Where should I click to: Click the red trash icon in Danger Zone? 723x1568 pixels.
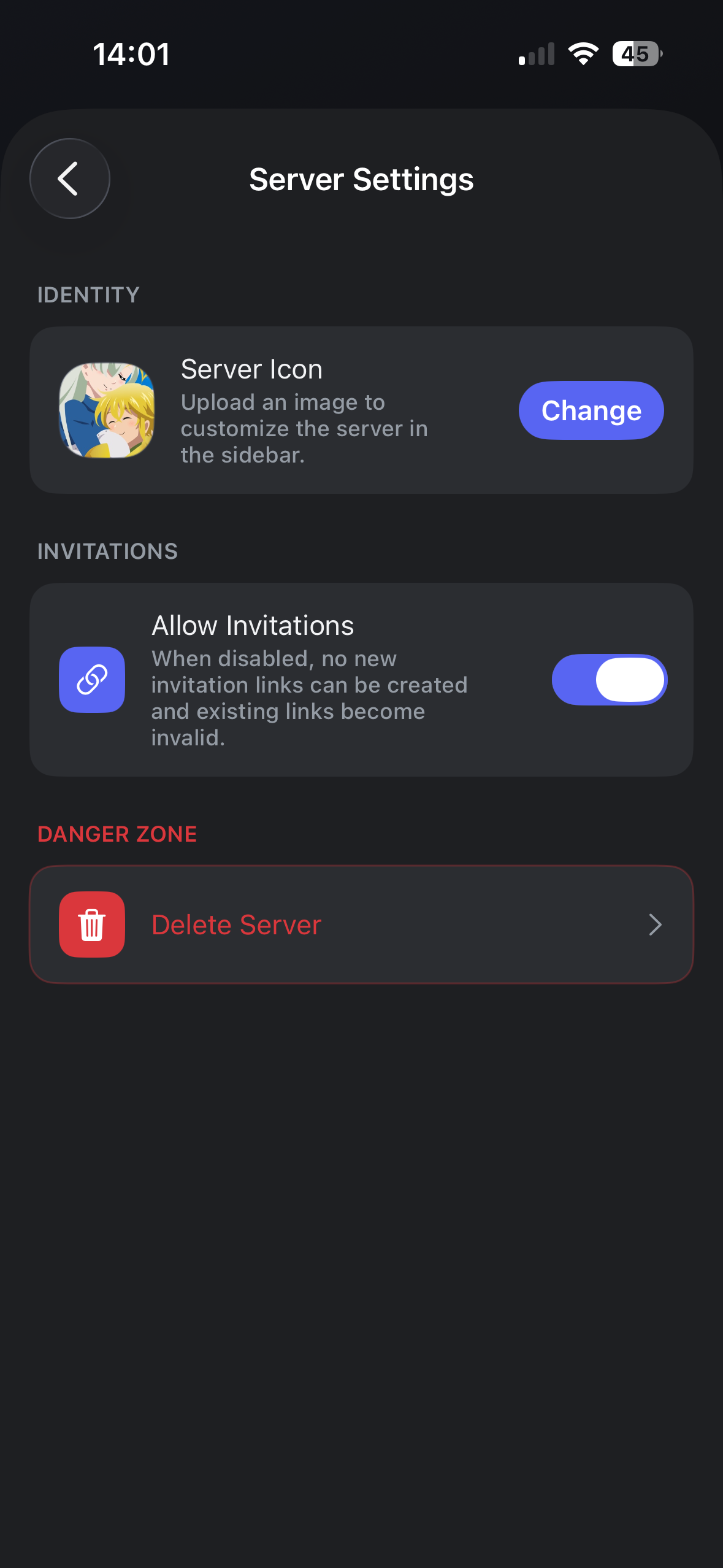point(91,924)
